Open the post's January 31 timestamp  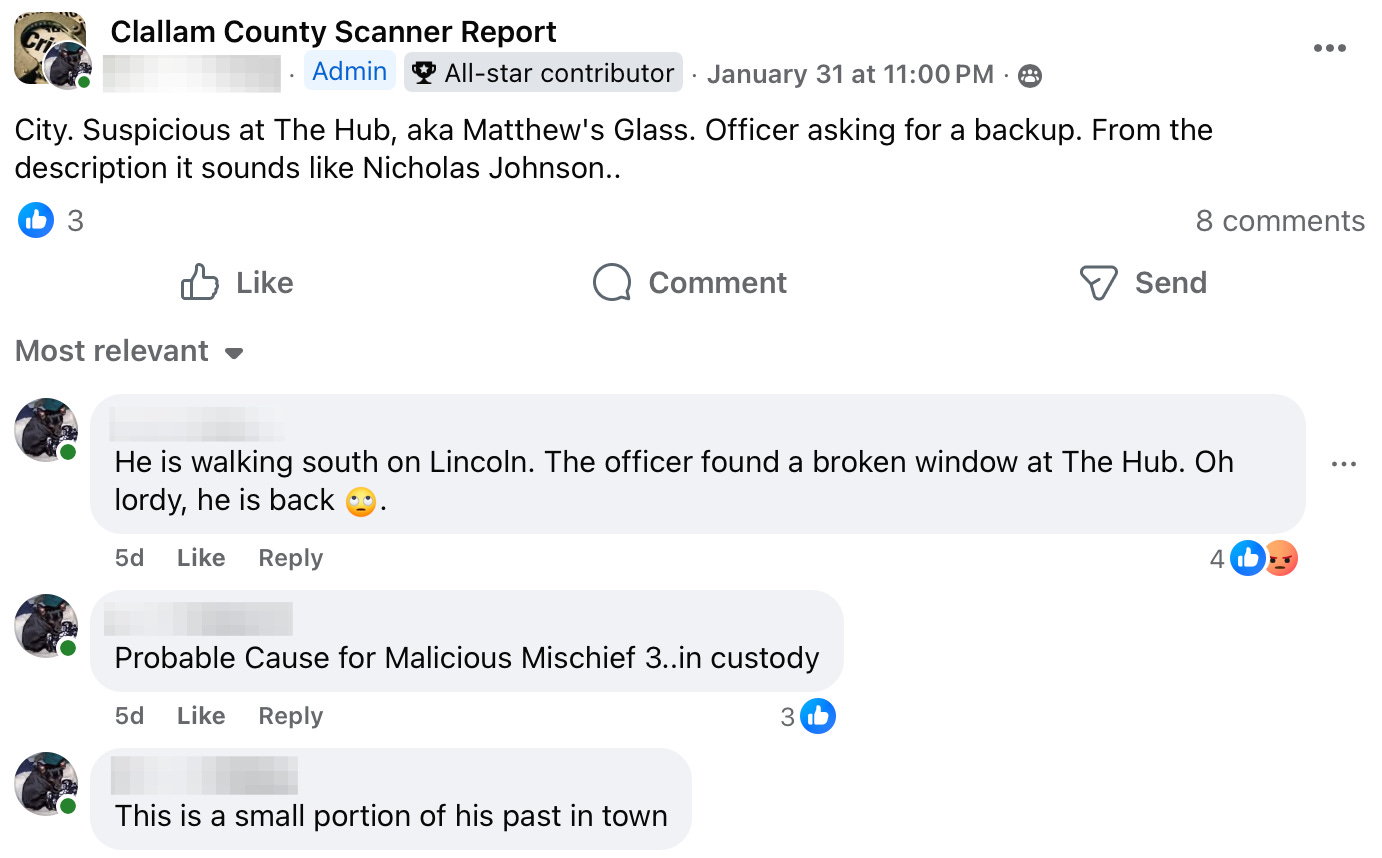point(850,74)
